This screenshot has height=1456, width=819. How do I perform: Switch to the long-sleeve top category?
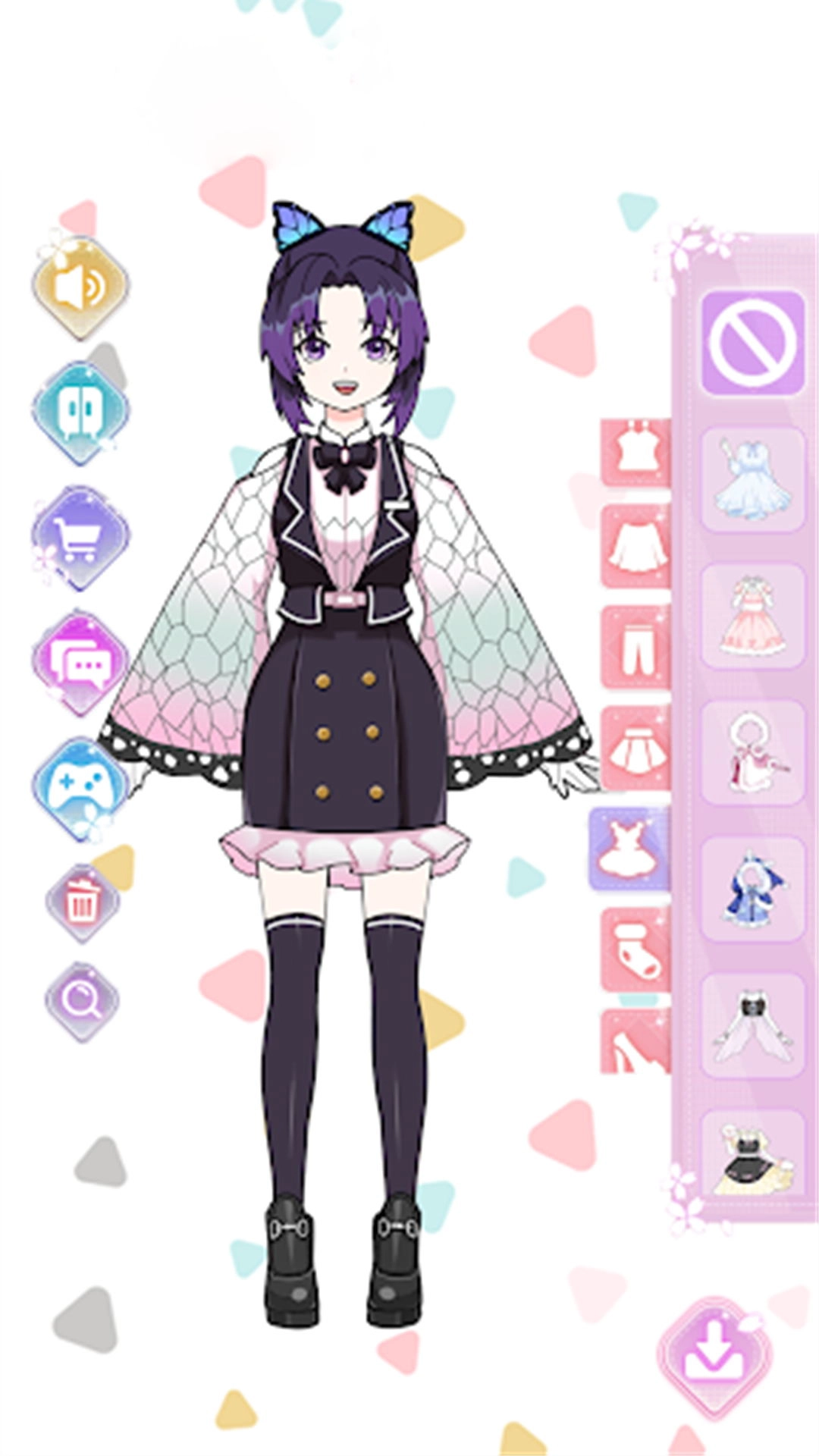tap(635, 548)
